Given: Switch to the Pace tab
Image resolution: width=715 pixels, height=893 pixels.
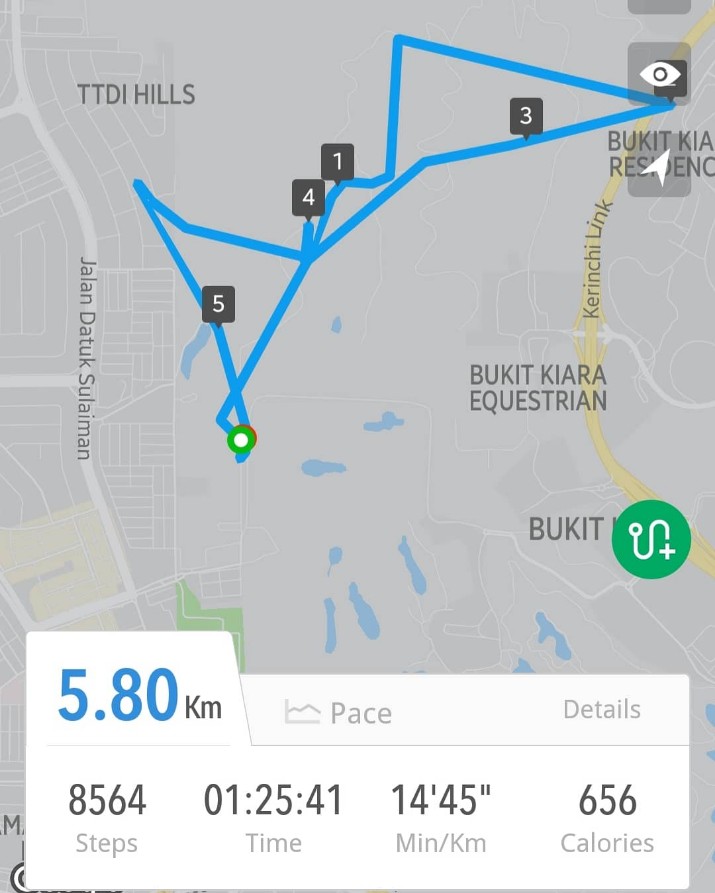Looking at the screenshot, I should pos(338,712).
